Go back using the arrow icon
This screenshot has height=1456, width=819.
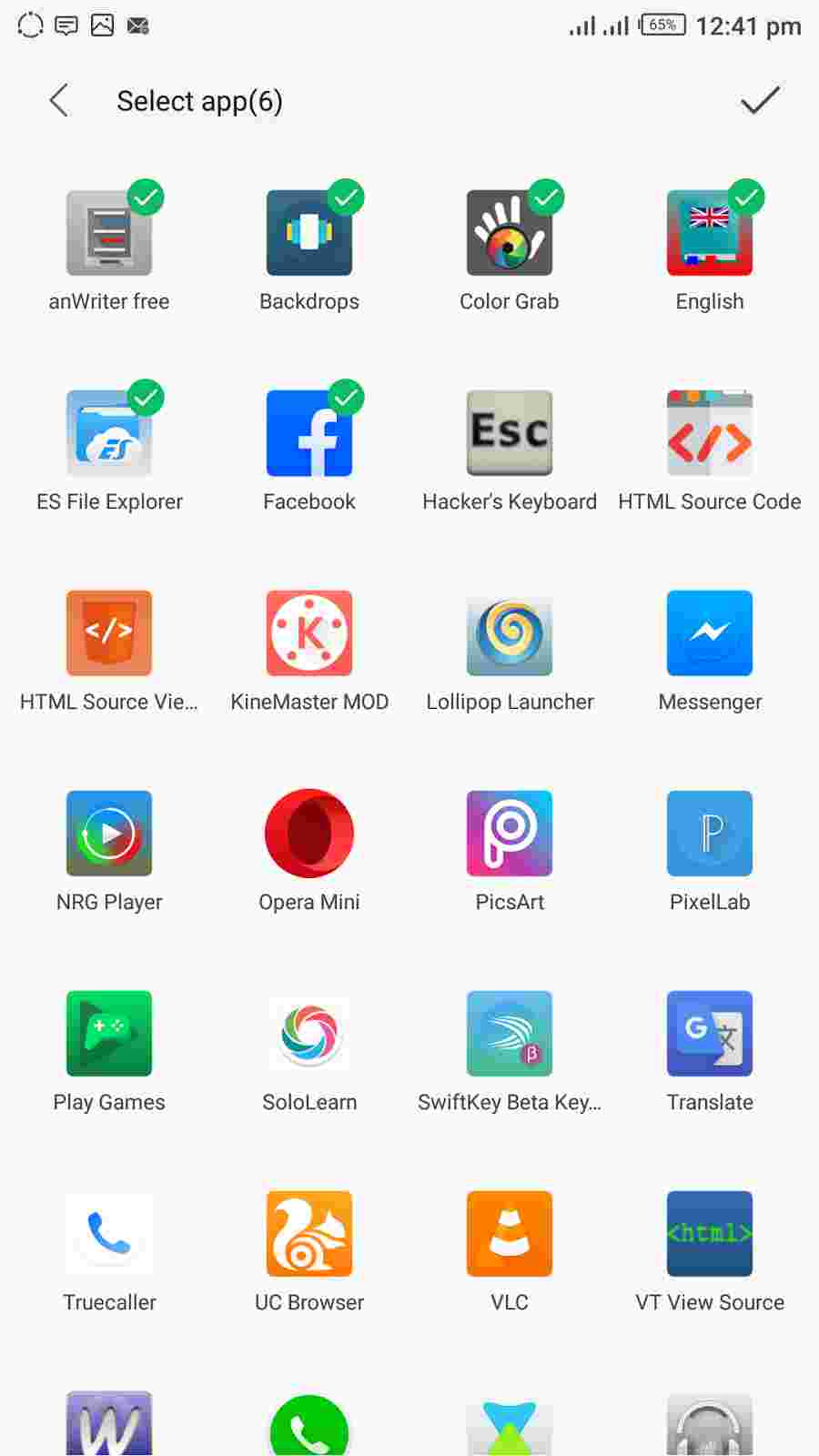59,101
